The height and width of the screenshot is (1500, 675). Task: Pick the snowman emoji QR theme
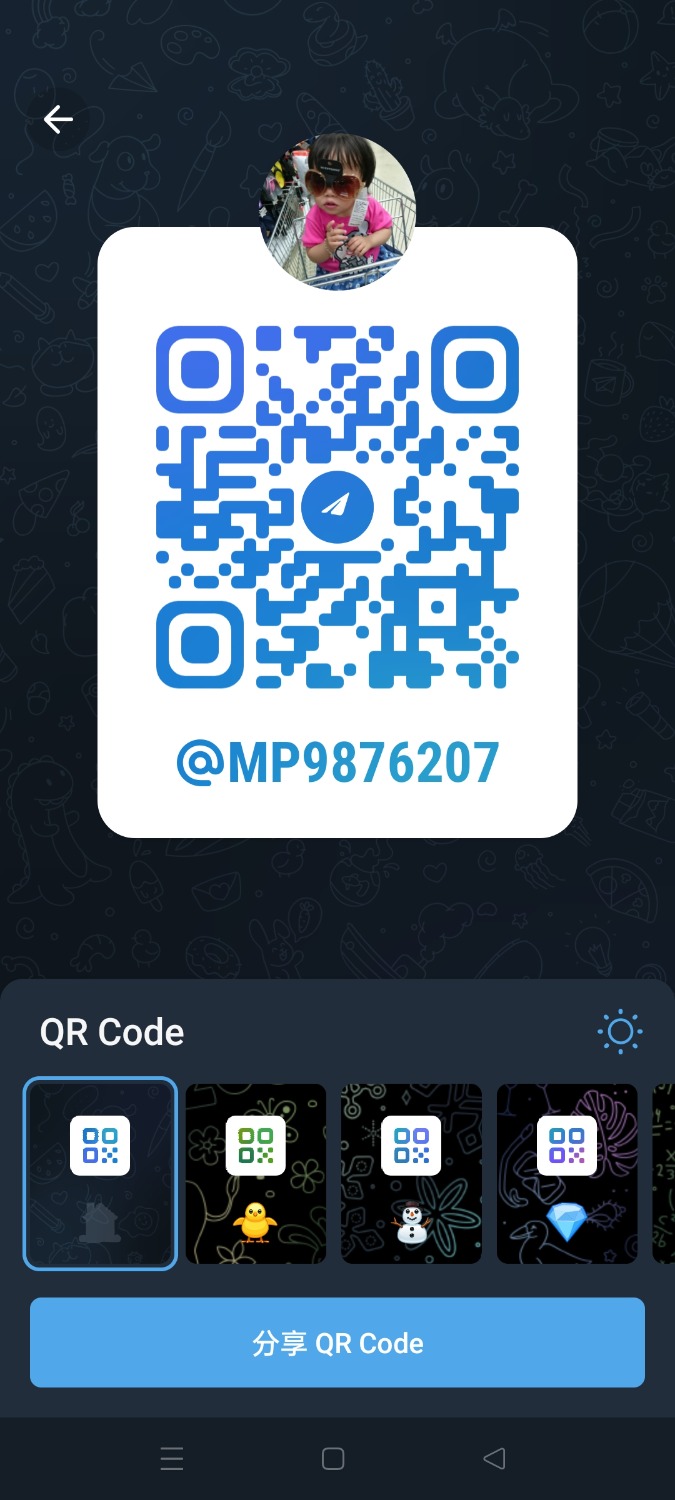pos(411,1173)
